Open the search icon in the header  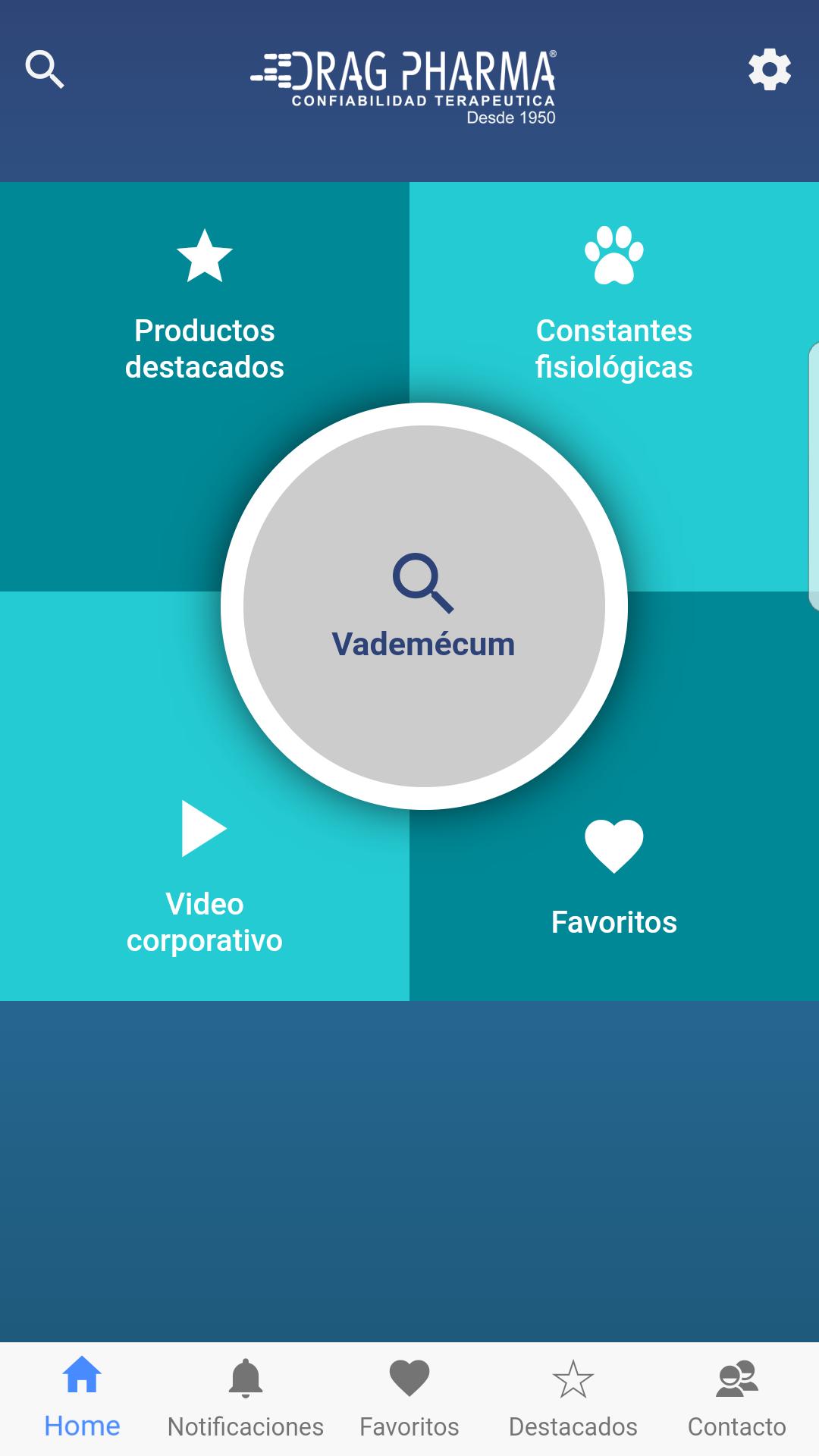[45, 70]
